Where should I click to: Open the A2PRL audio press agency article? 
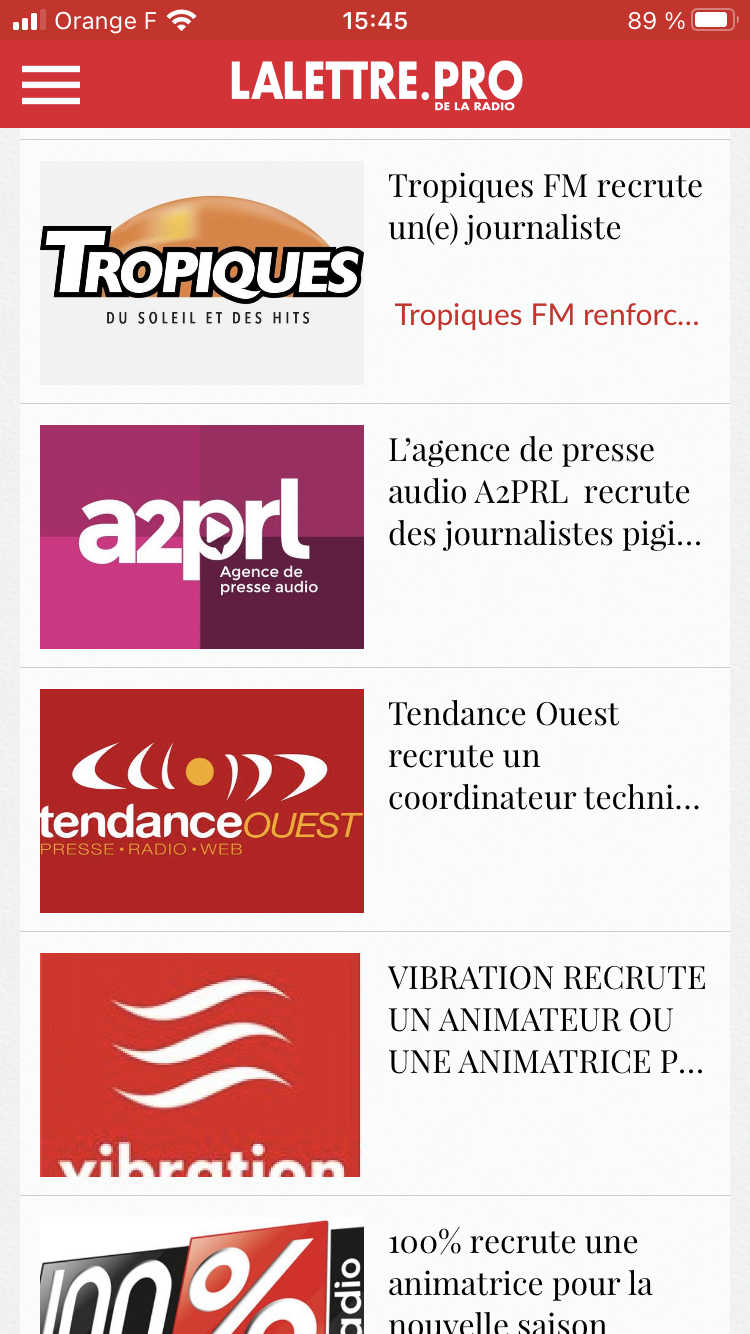tap(545, 492)
